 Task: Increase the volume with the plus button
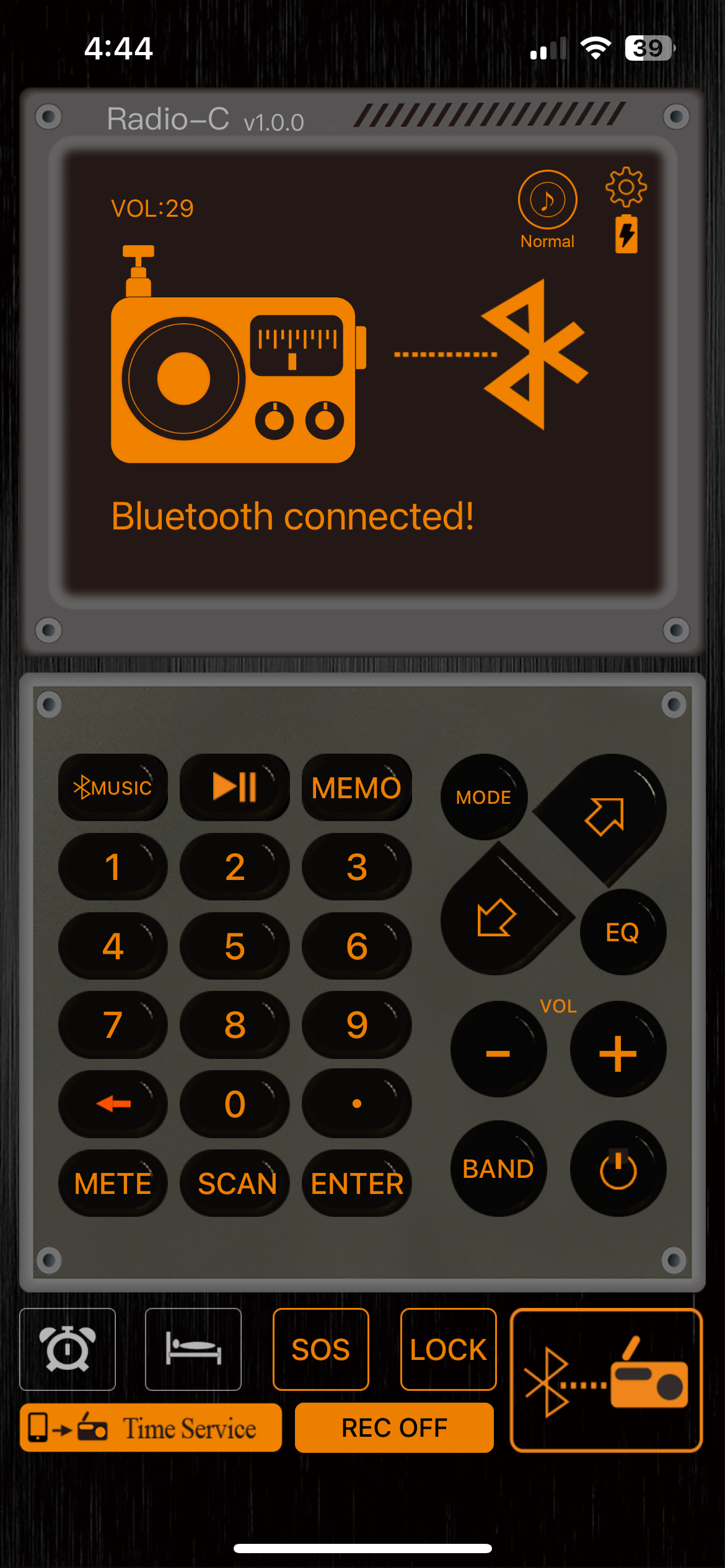(x=618, y=1052)
